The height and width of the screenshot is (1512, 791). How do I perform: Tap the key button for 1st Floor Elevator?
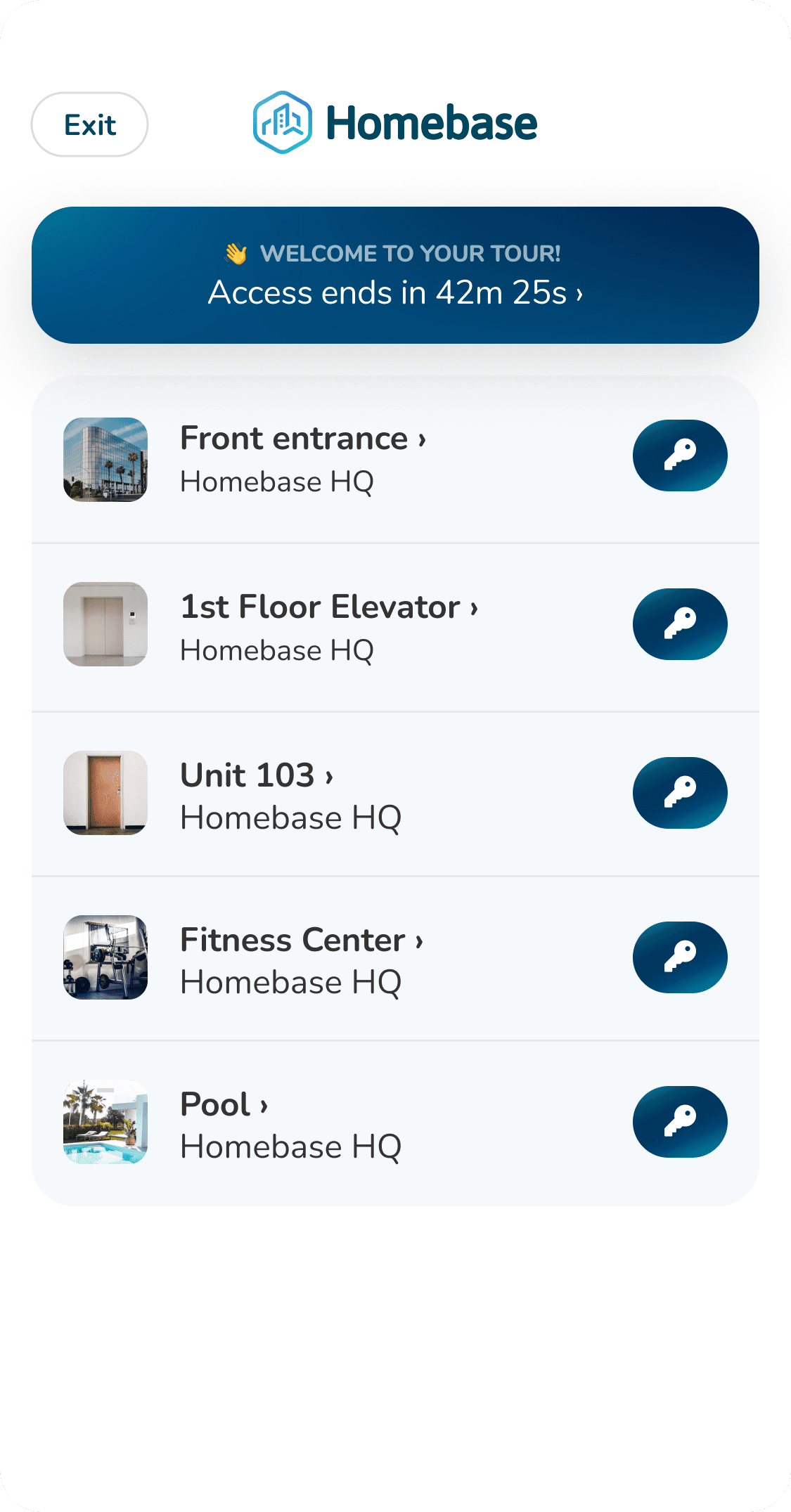(x=680, y=624)
